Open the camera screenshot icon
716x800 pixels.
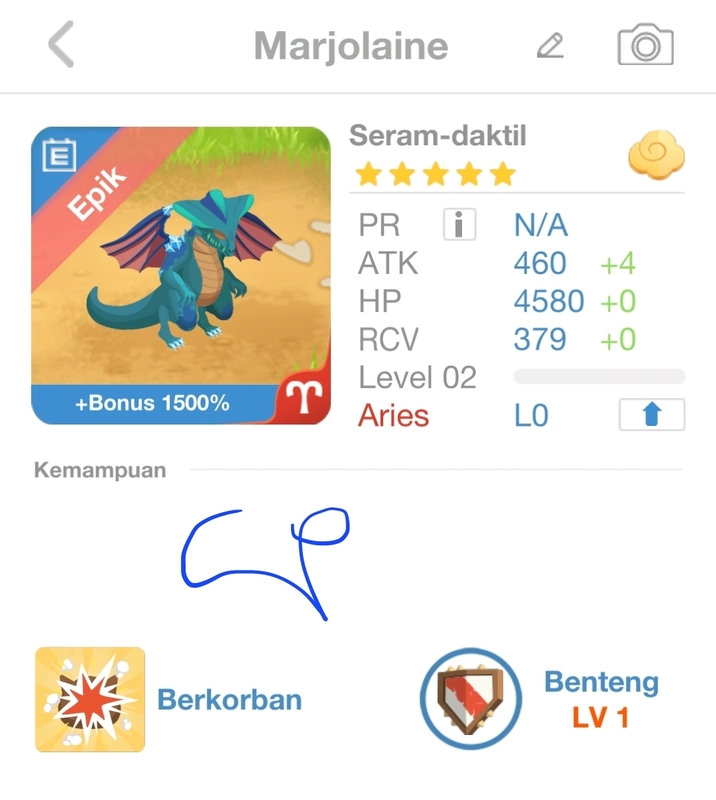tap(645, 46)
